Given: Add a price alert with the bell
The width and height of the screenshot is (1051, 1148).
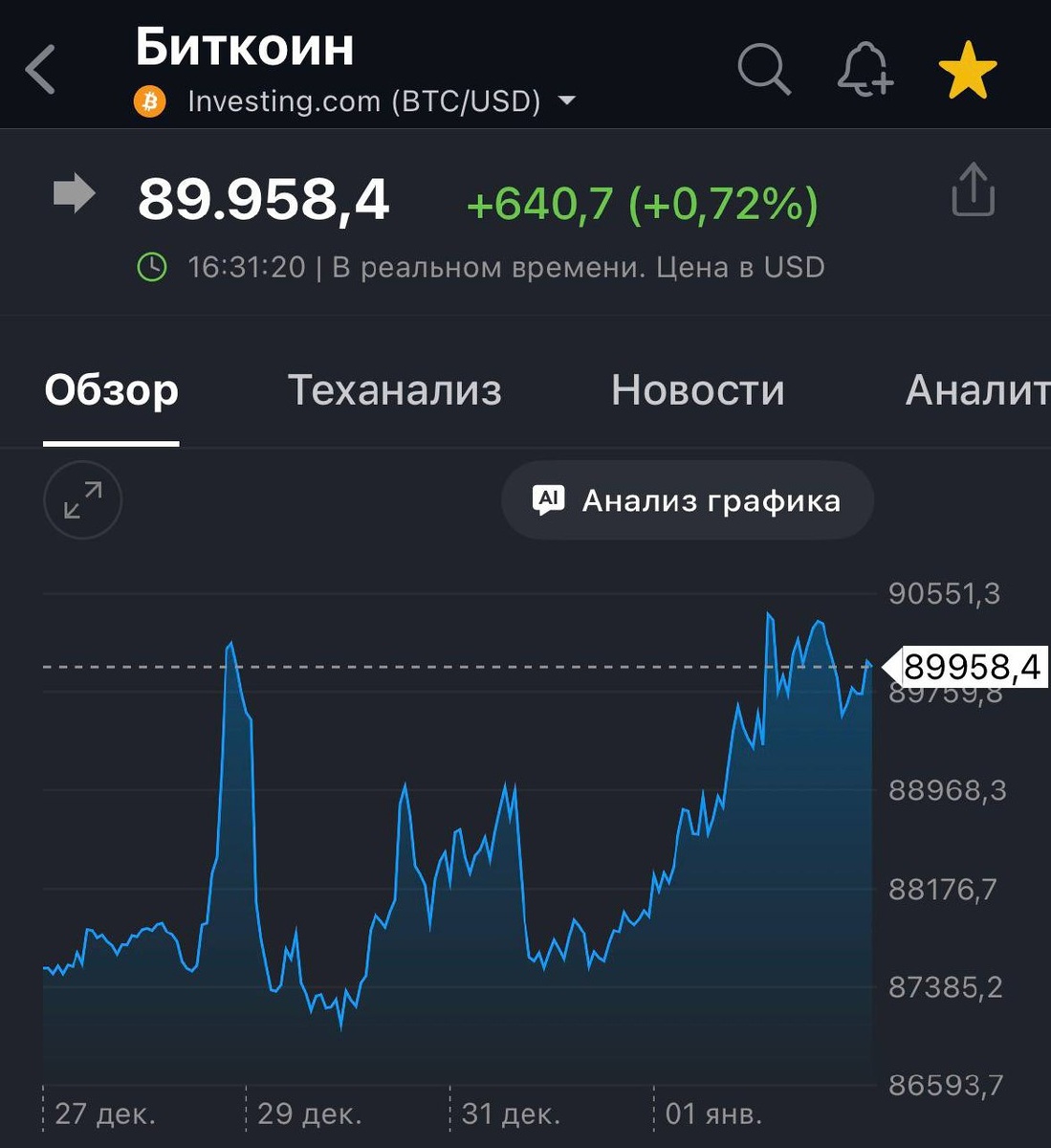Looking at the screenshot, I should 865,70.
